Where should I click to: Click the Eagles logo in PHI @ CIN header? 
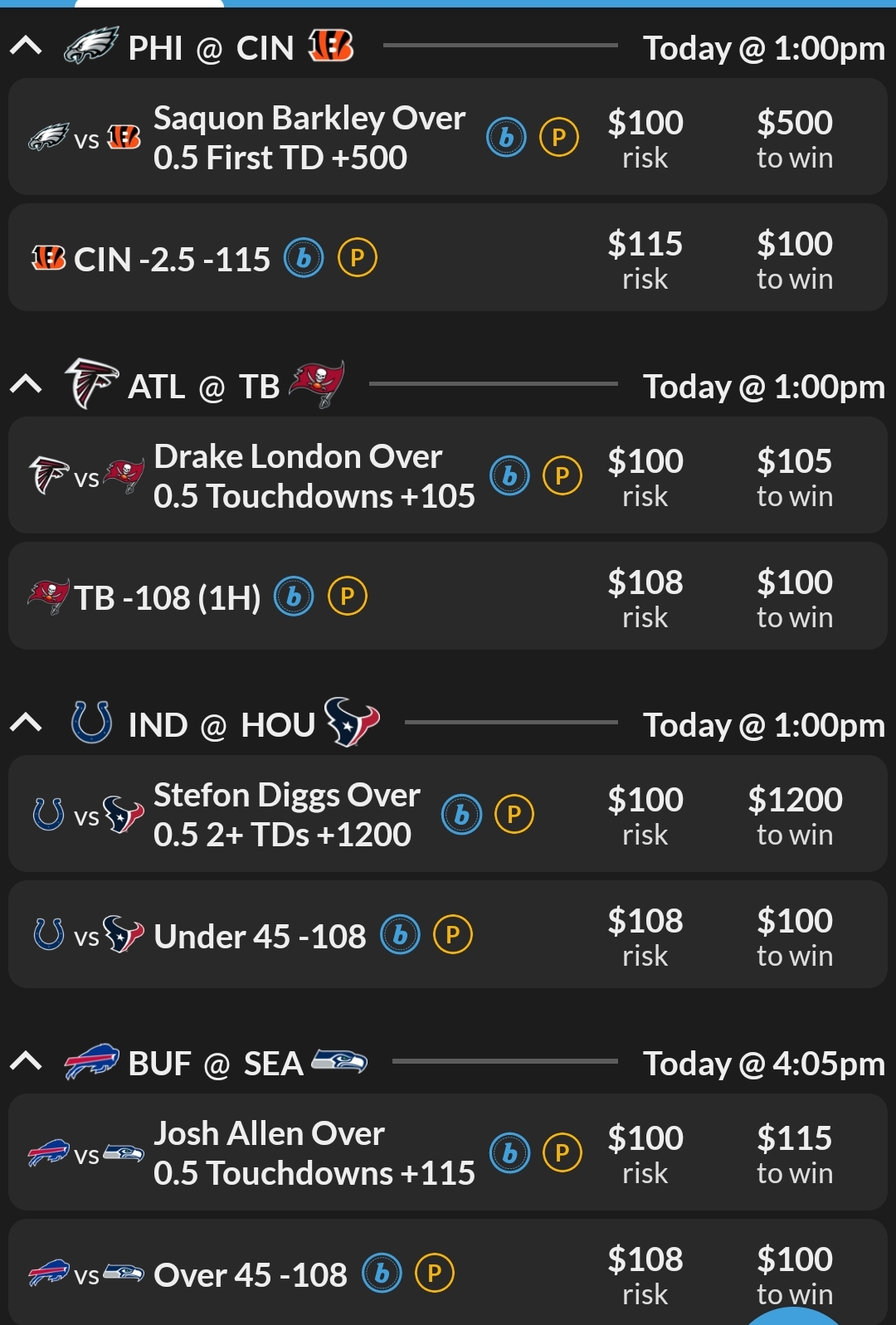[86, 47]
